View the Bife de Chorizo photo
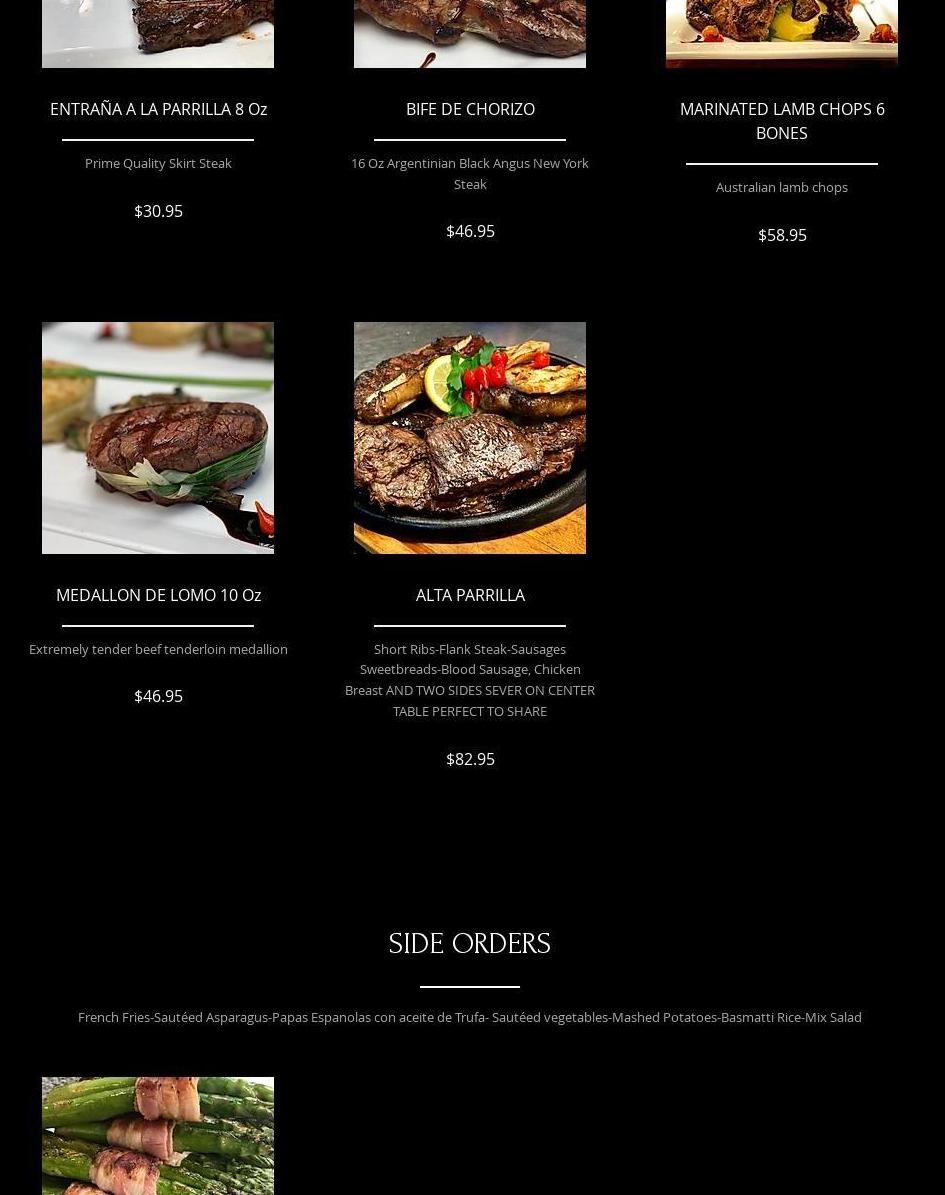The image size is (945, 1195). (470, 33)
